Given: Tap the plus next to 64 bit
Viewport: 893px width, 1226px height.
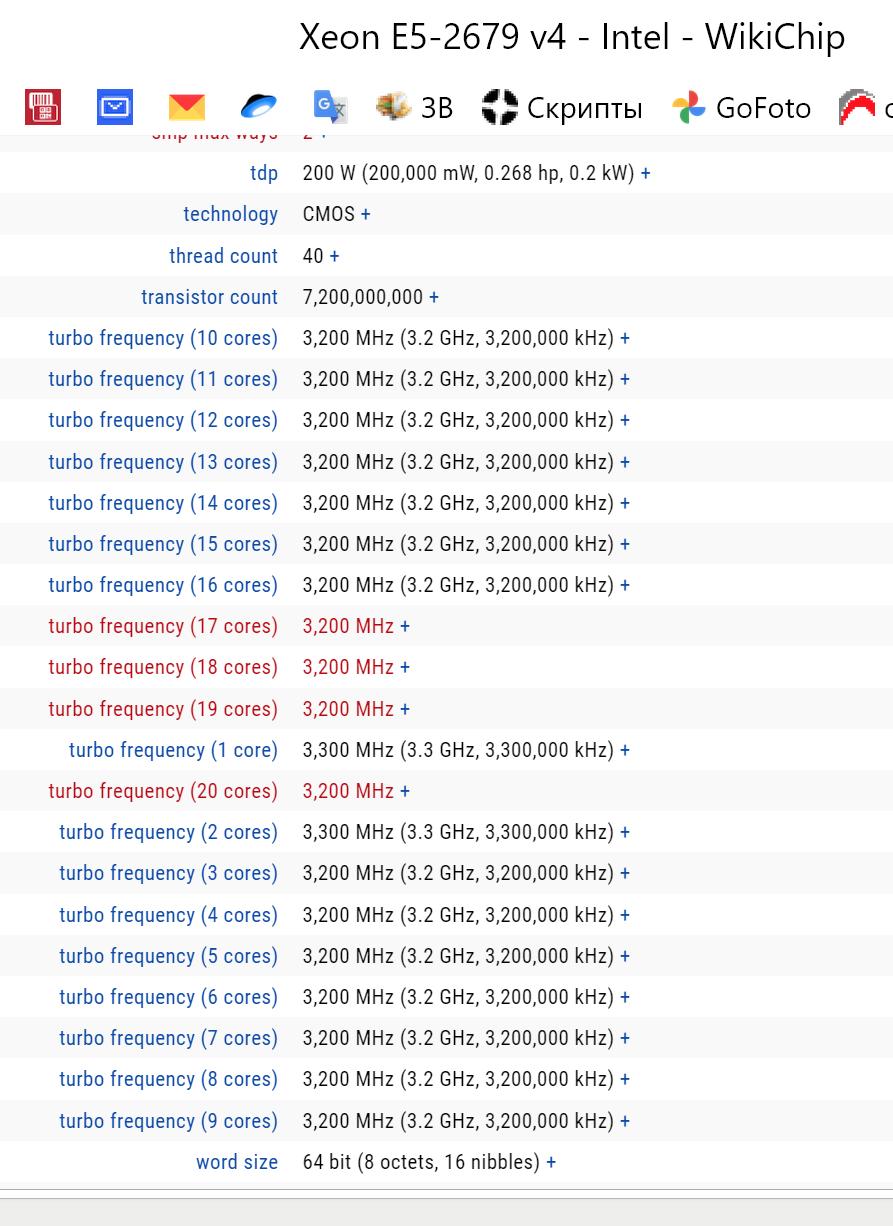Looking at the screenshot, I should [x=551, y=1162].
